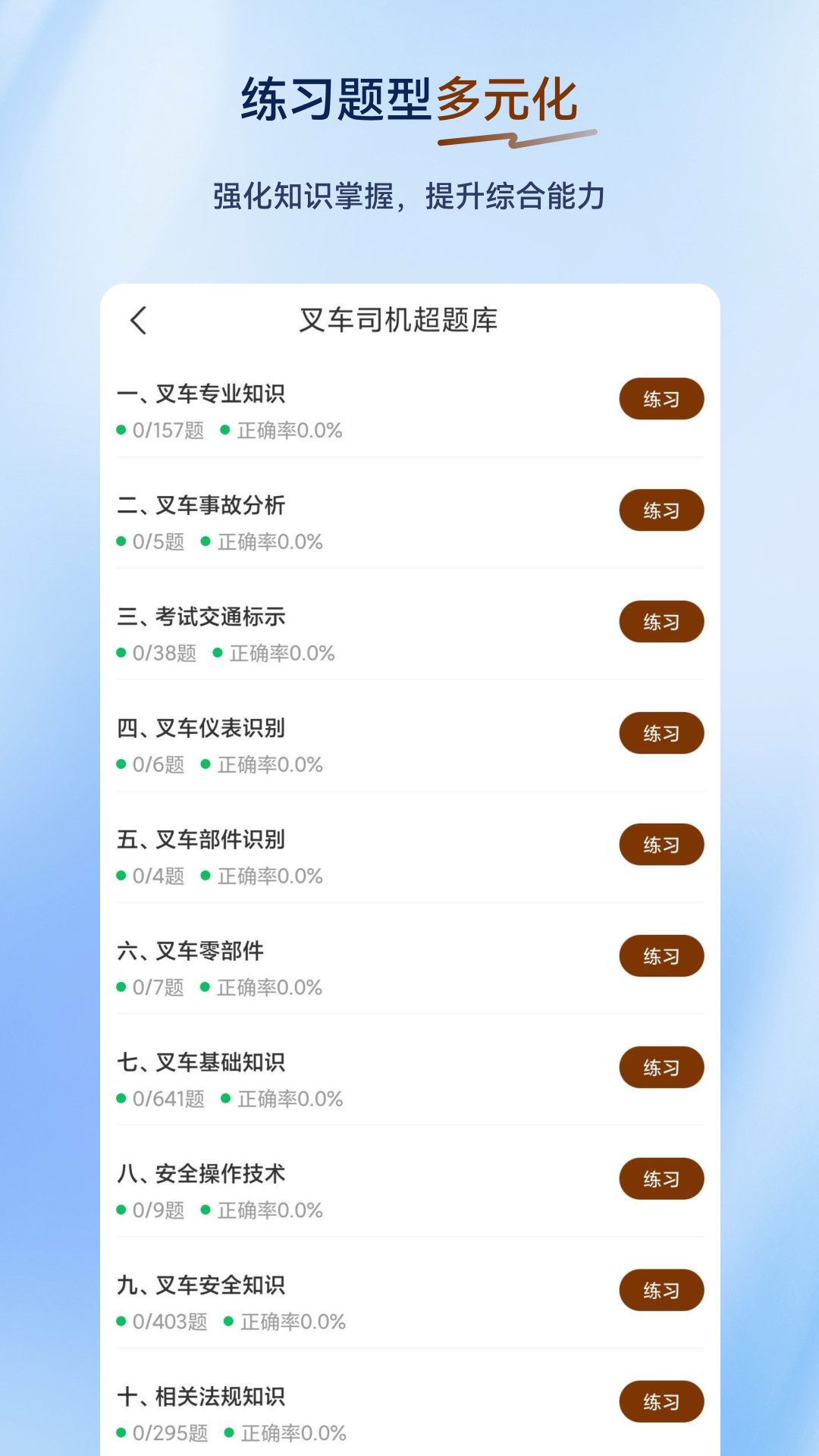Click the green dot beside 0/157题
The image size is (819, 1456).
[120, 431]
